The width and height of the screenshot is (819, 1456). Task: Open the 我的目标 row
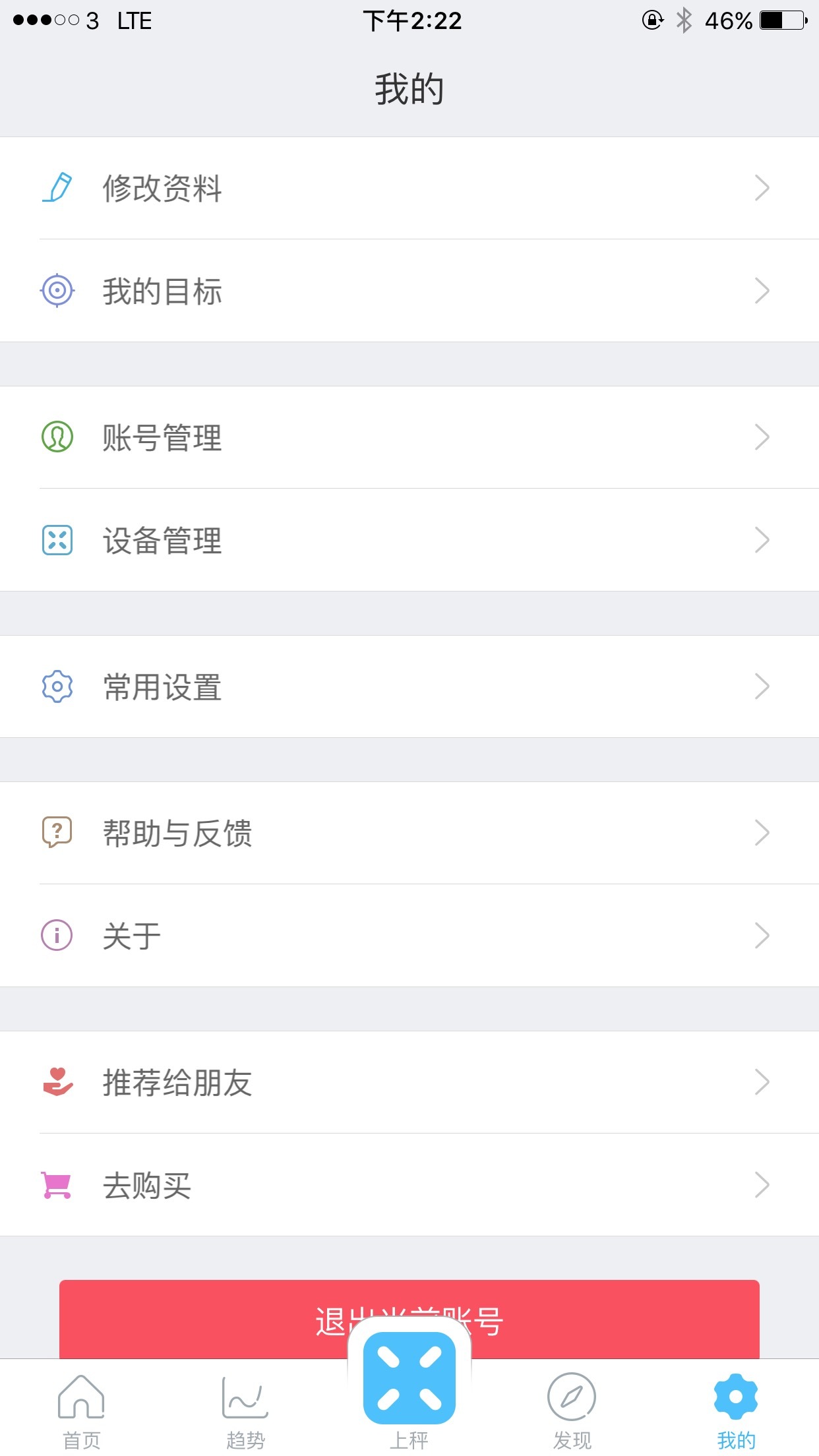(x=409, y=291)
